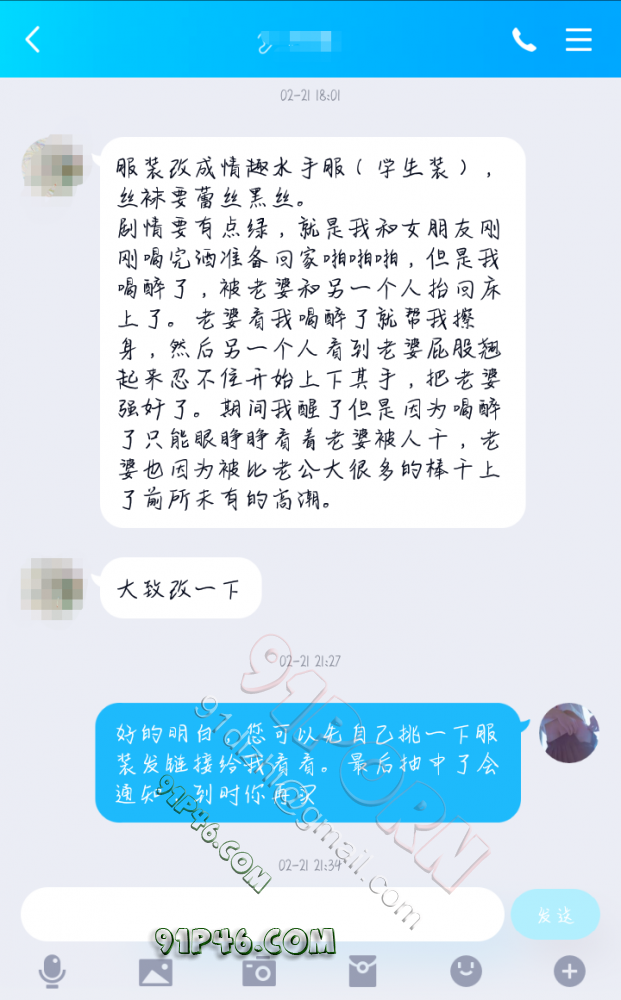Open the emoji panel
The width and height of the screenshot is (621, 1000).
[466, 970]
